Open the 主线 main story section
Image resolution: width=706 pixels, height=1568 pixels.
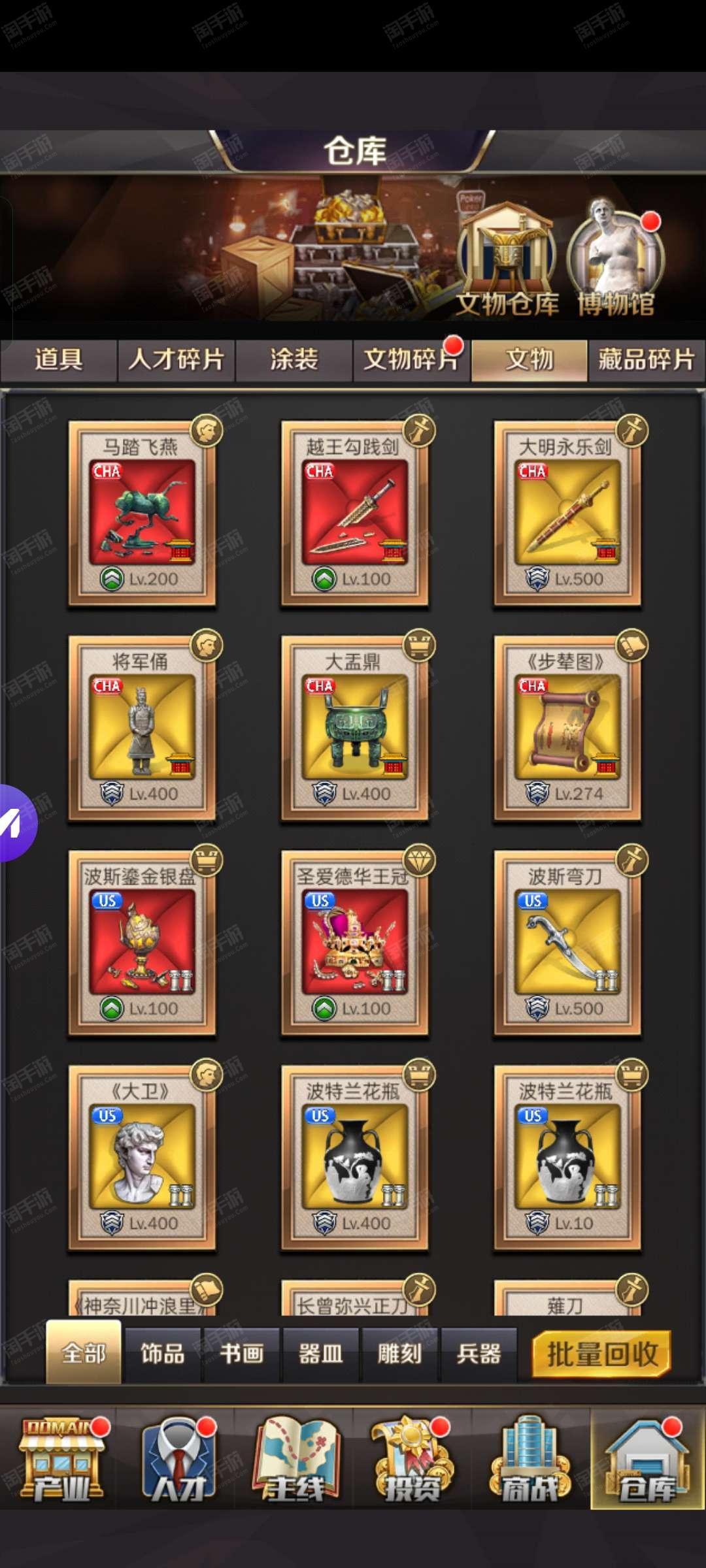click(295, 1459)
